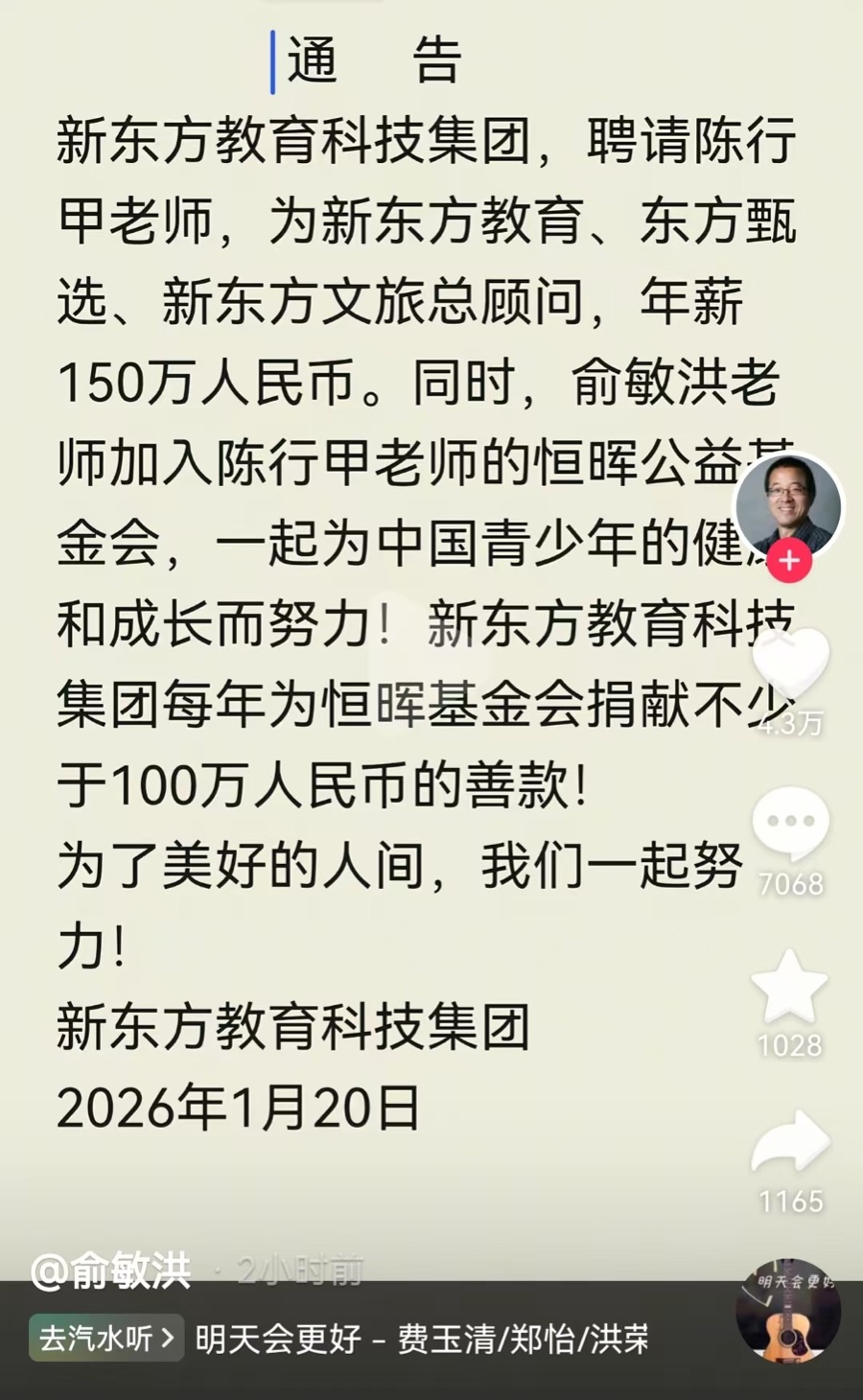
Task: Add this video to favorites with star
Action: point(789,988)
